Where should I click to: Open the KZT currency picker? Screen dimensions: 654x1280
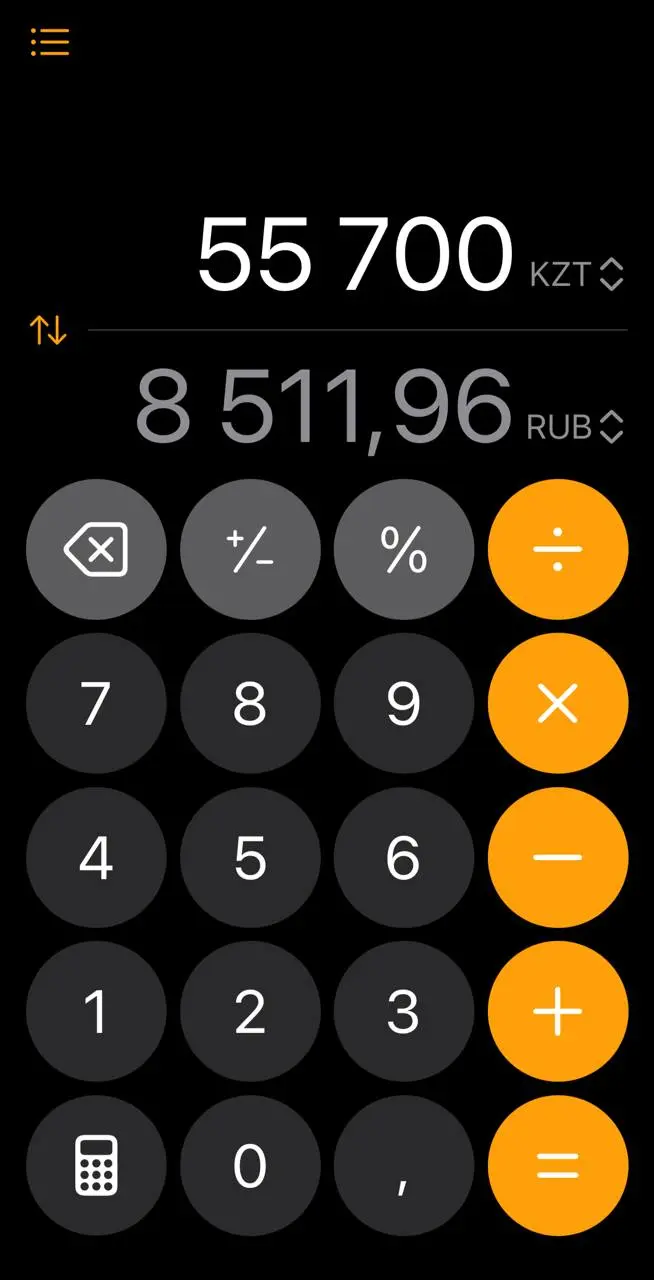[x=577, y=274]
